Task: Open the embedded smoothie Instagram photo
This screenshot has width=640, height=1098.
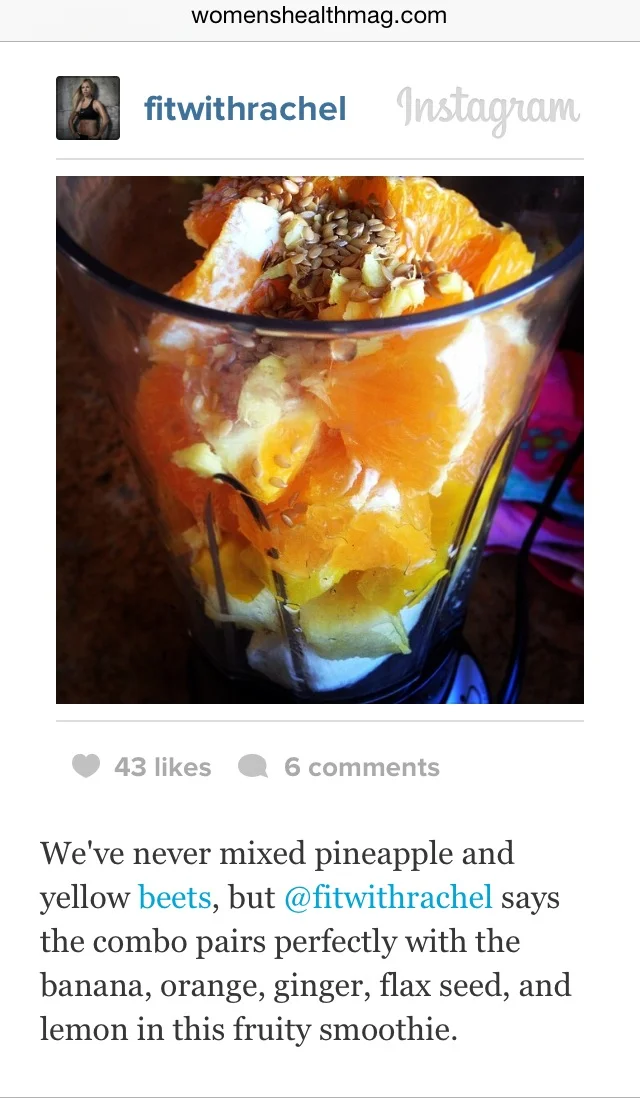Action: point(320,440)
